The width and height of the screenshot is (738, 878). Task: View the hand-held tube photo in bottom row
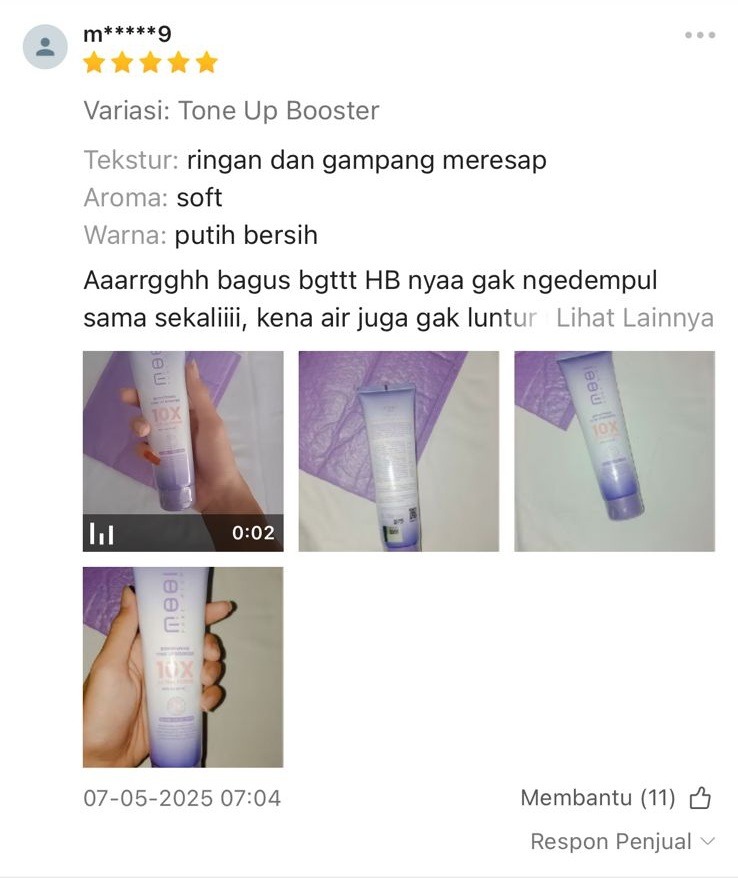click(x=183, y=668)
